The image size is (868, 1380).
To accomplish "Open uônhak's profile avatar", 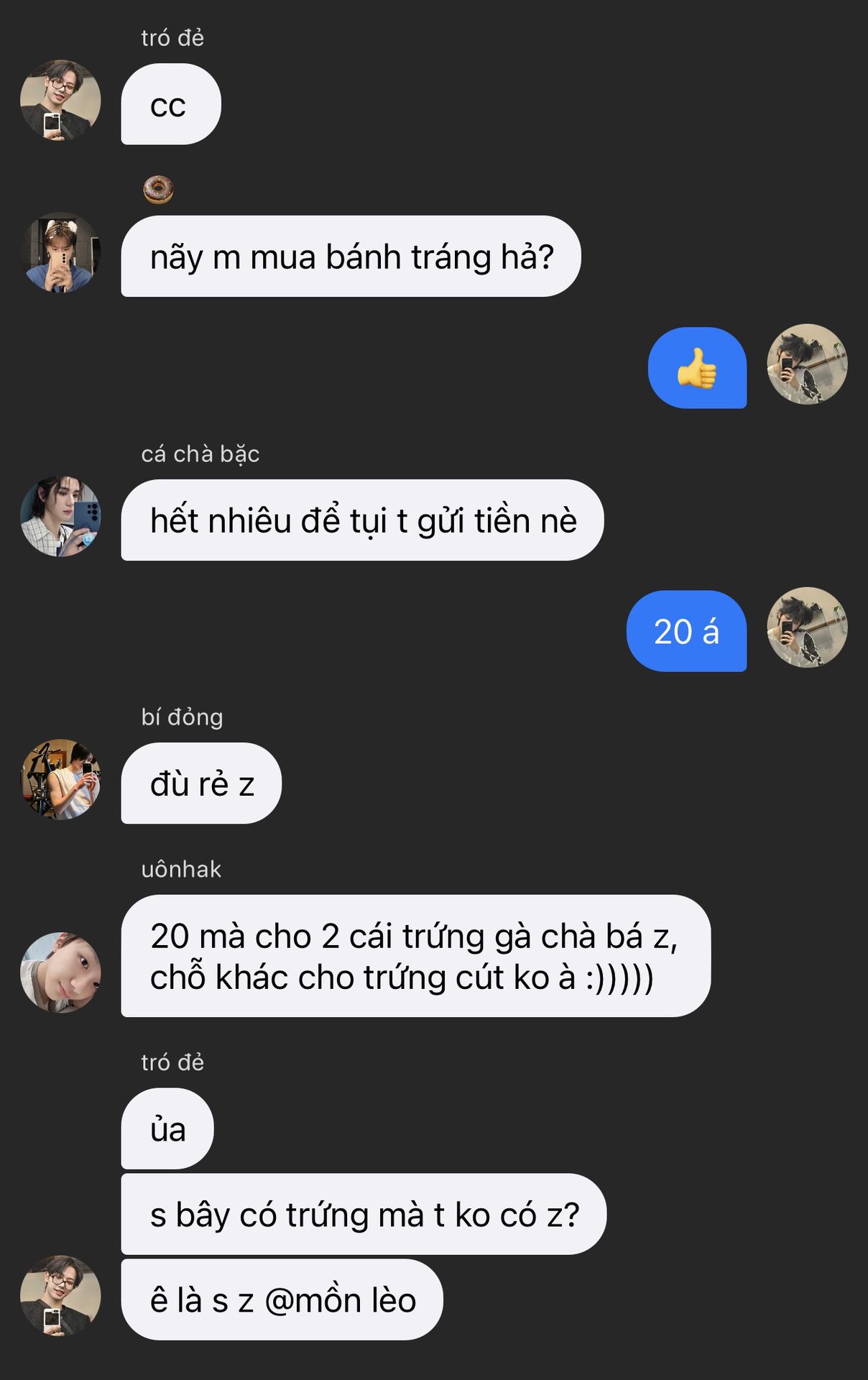I will tap(60, 972).
